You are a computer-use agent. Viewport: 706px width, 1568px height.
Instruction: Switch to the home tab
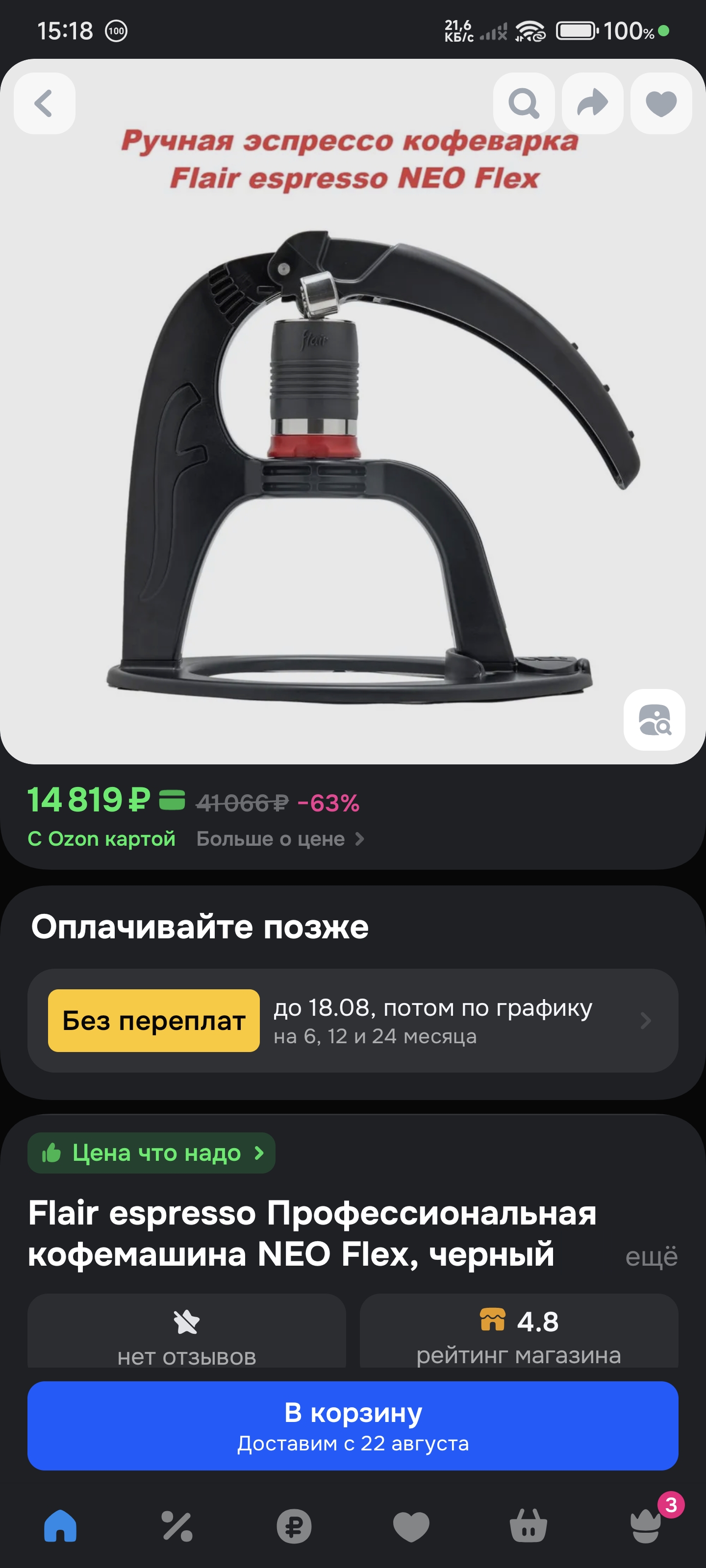[x=60, y=1527]
